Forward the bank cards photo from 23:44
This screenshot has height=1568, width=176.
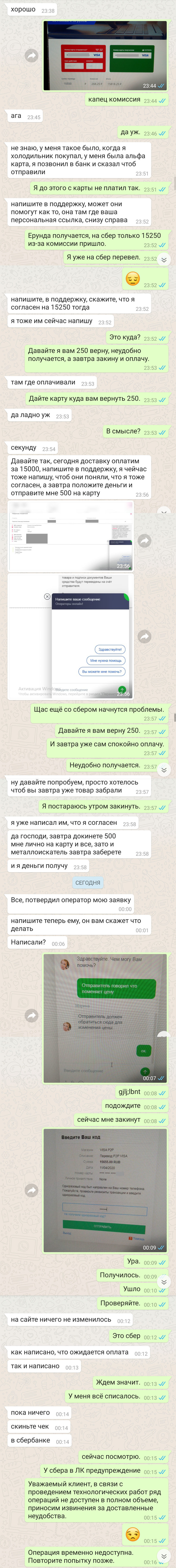[x=31, y=55]
